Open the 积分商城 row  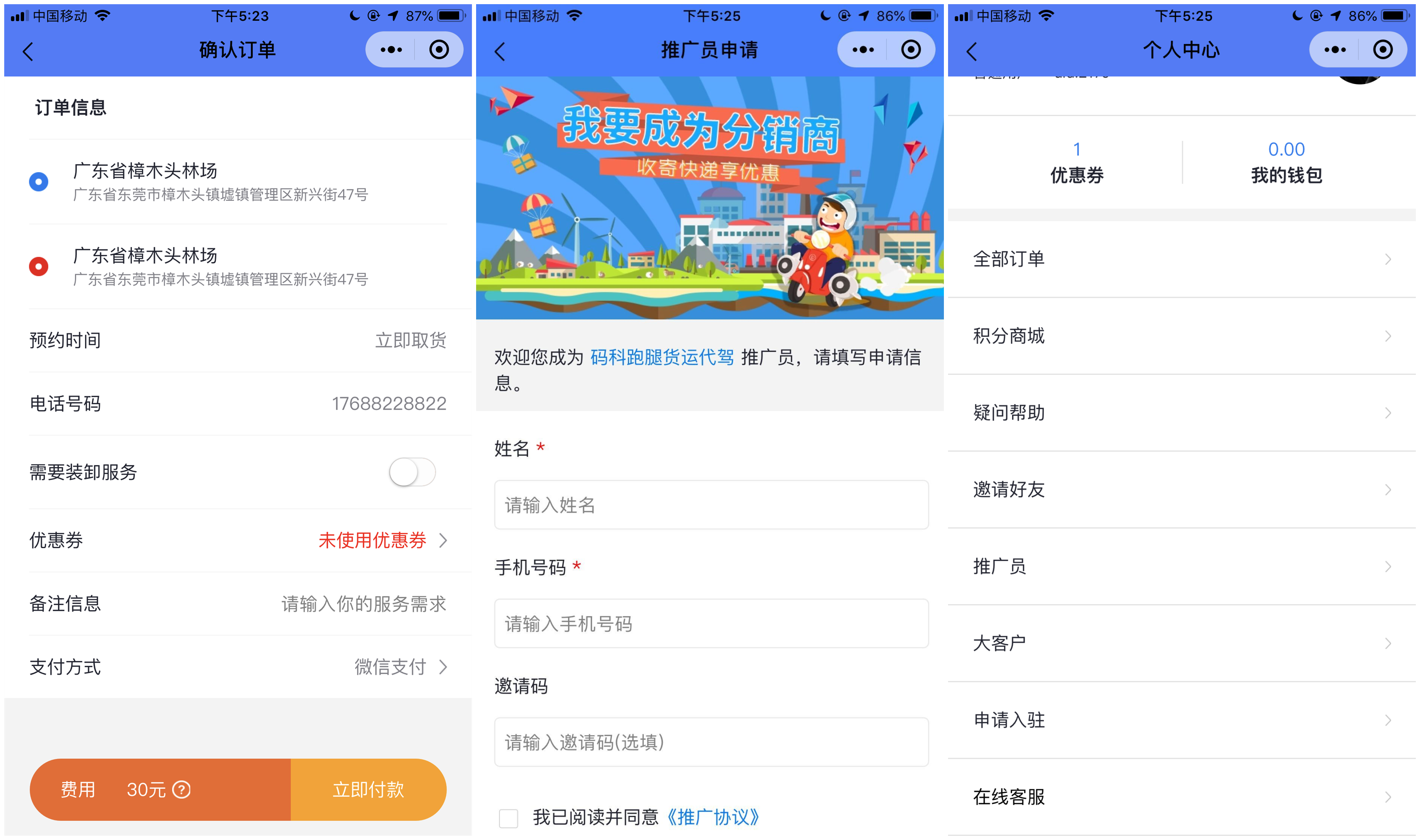(1181, 336)
